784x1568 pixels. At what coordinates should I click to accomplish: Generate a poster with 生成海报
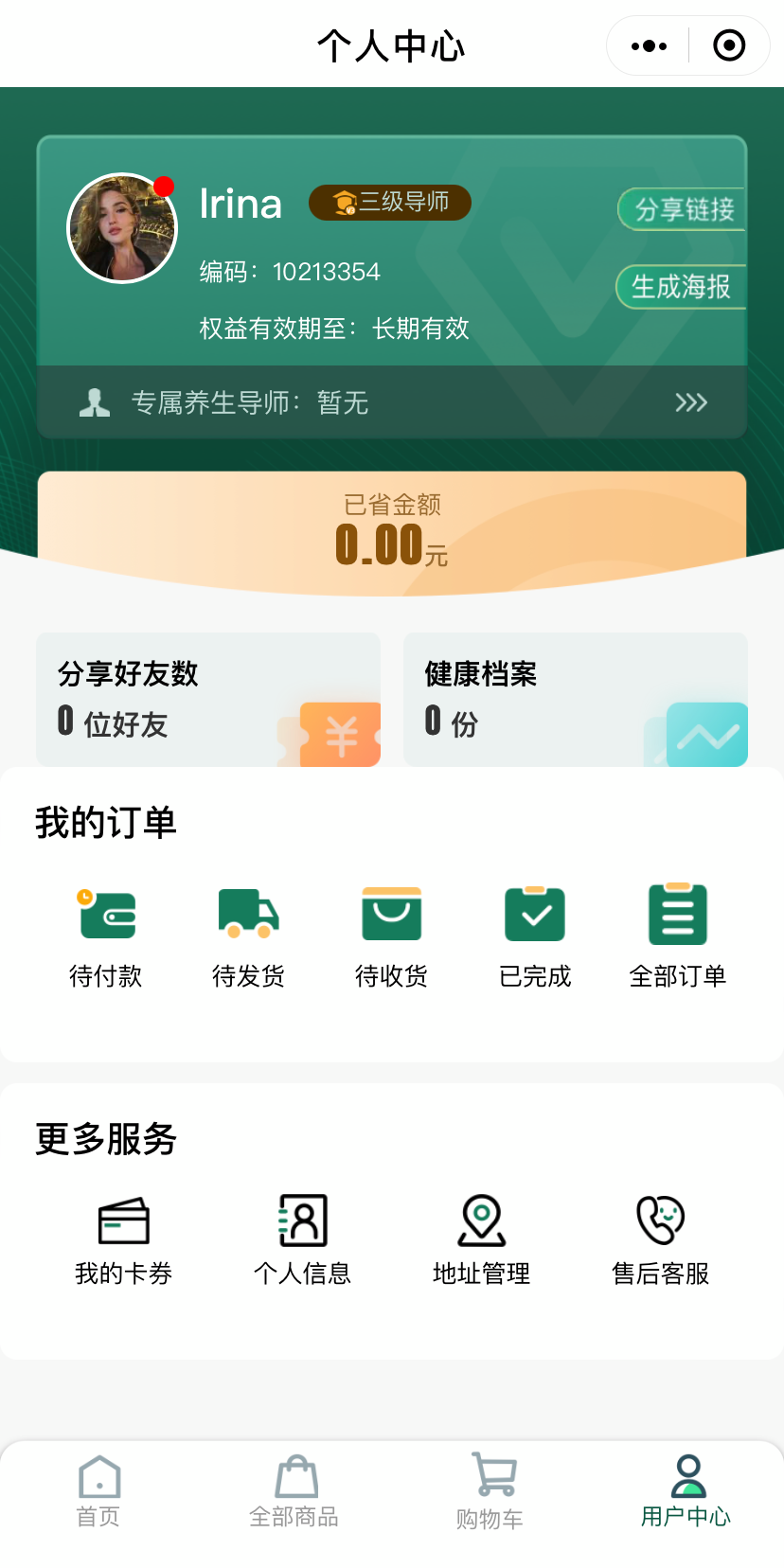pyautogui.click(x=681, y=287)
